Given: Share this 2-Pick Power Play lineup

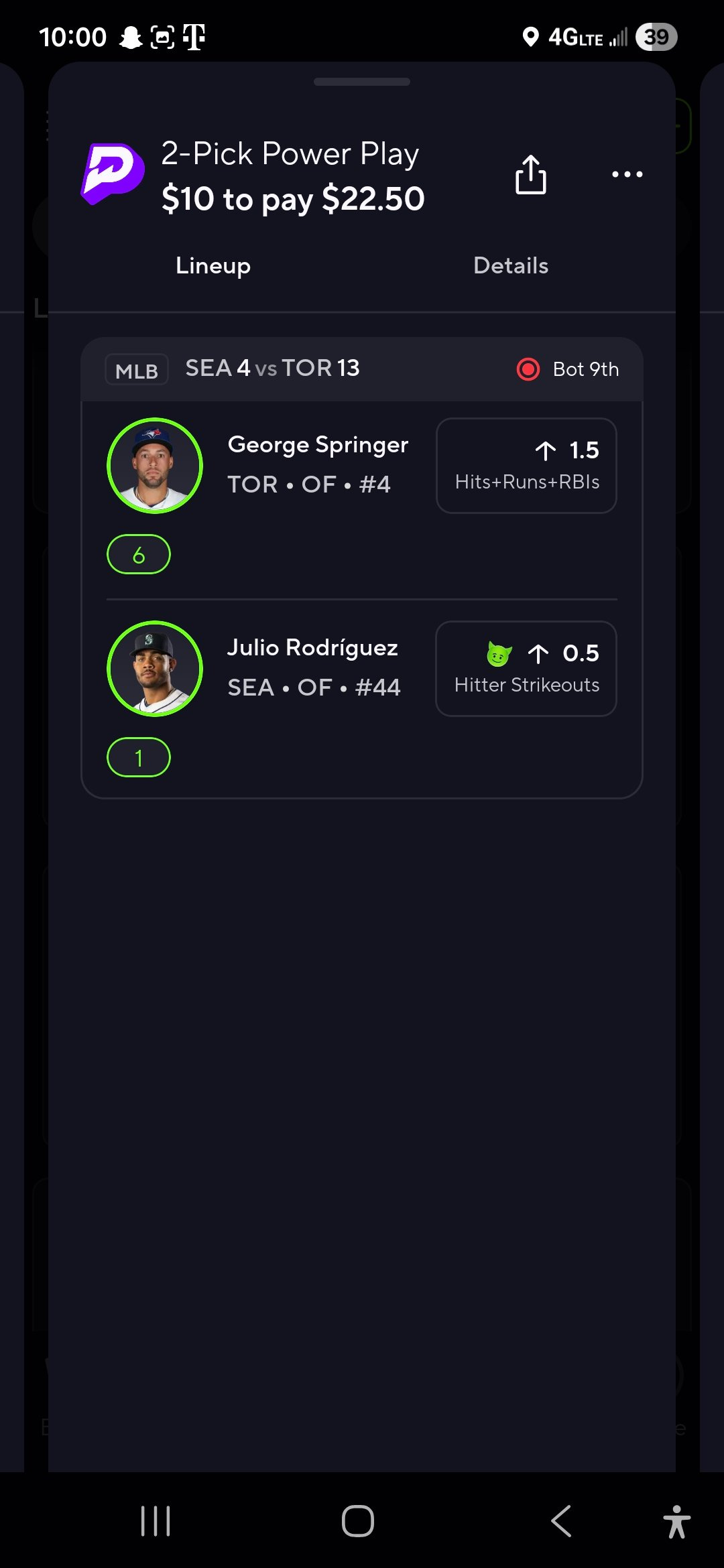Looking at the screenshot, I should pyautogui.click(x=530, y=175).
